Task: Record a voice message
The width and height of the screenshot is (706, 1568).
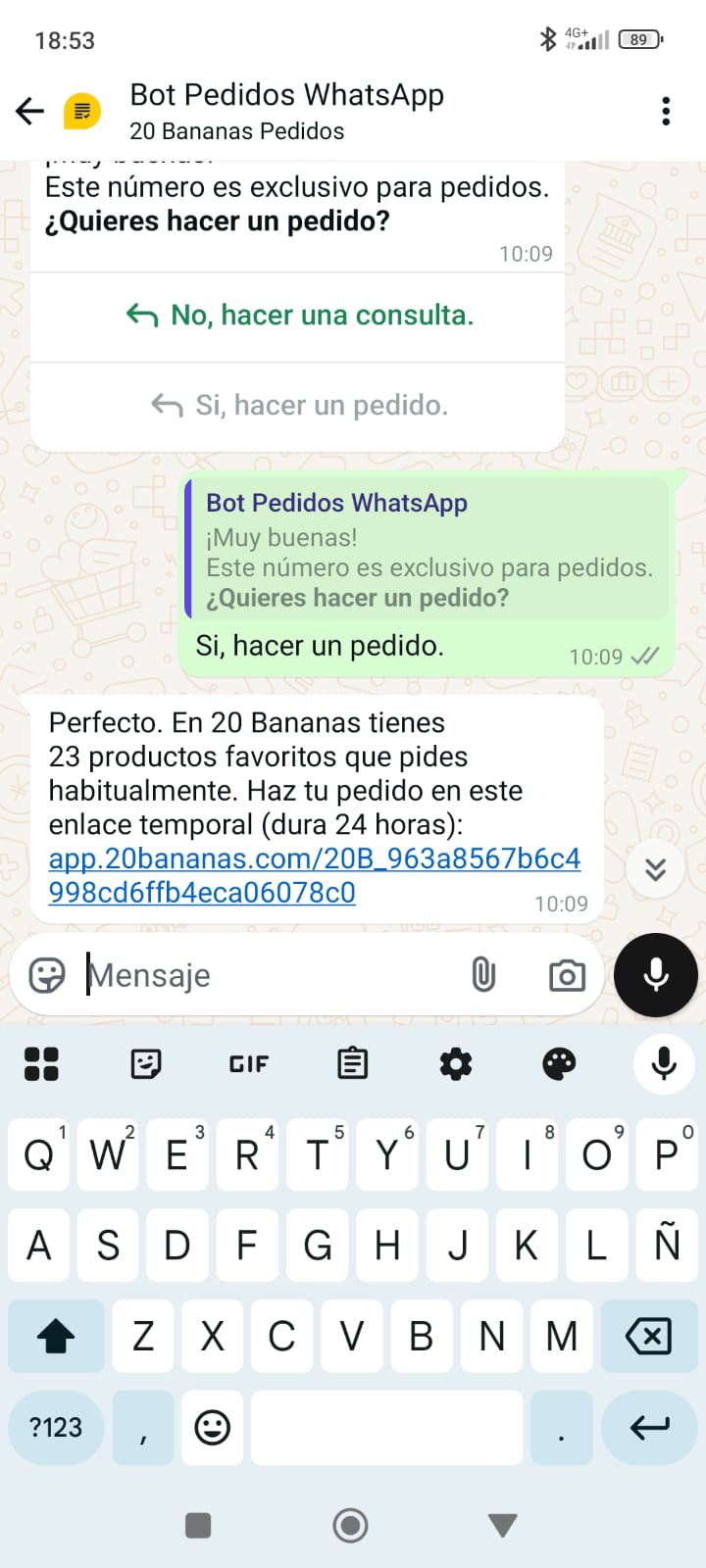Action: coord(655,975)
